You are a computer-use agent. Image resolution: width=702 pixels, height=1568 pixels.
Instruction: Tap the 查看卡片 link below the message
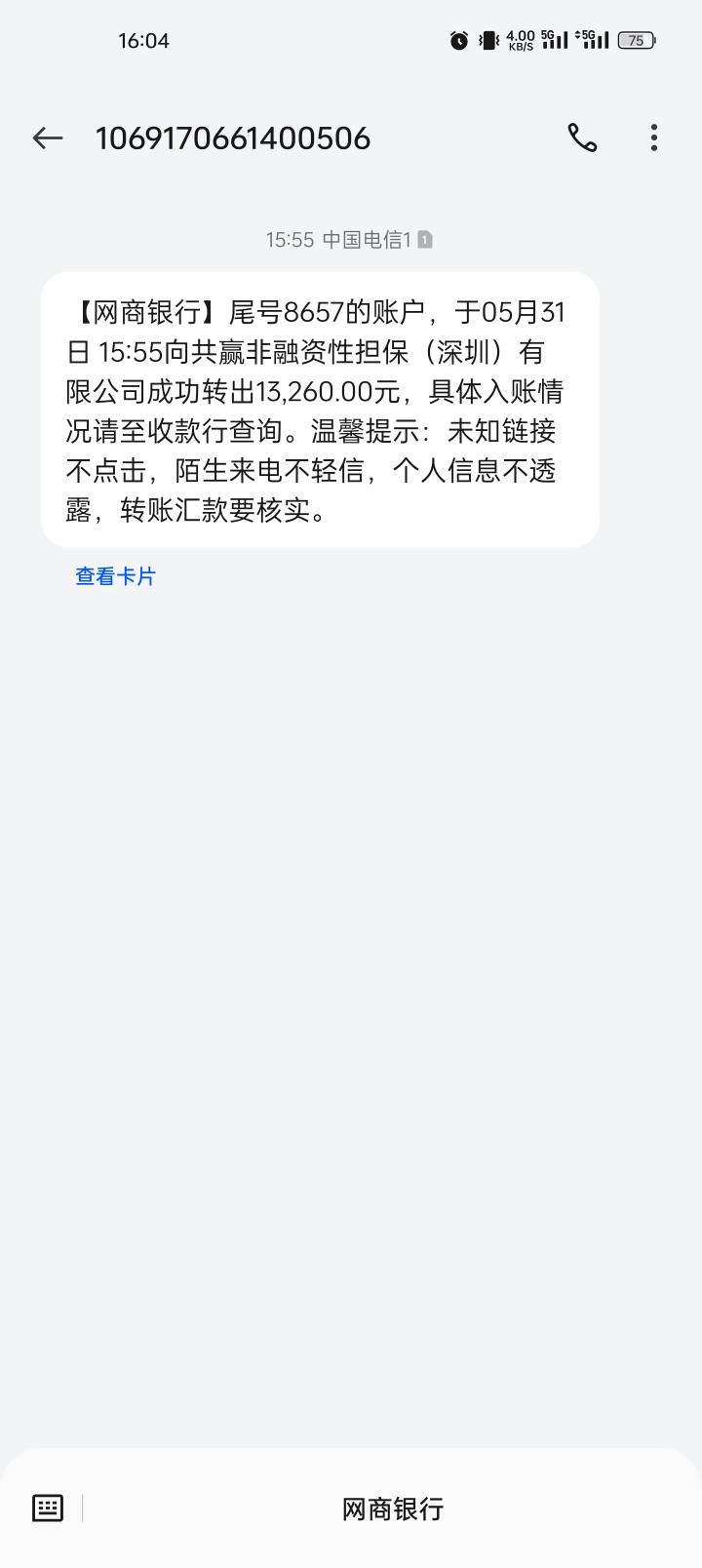115,576
